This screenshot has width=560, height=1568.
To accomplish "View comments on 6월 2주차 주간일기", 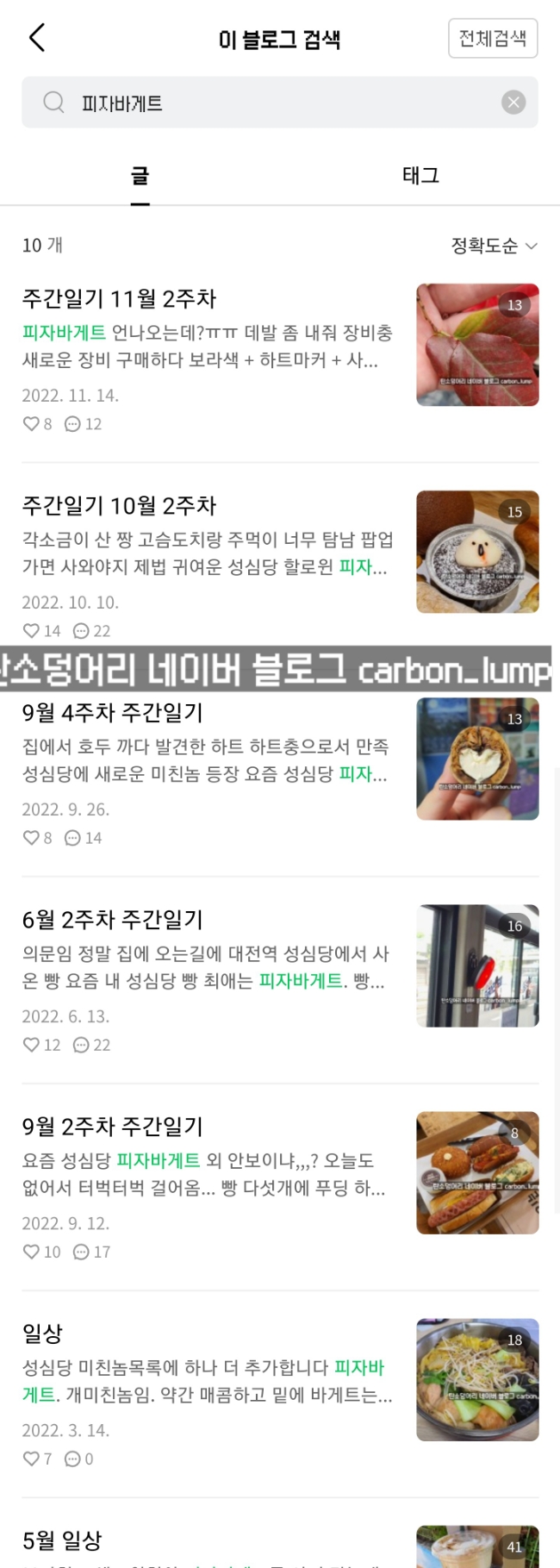I will pos(92,1045).
